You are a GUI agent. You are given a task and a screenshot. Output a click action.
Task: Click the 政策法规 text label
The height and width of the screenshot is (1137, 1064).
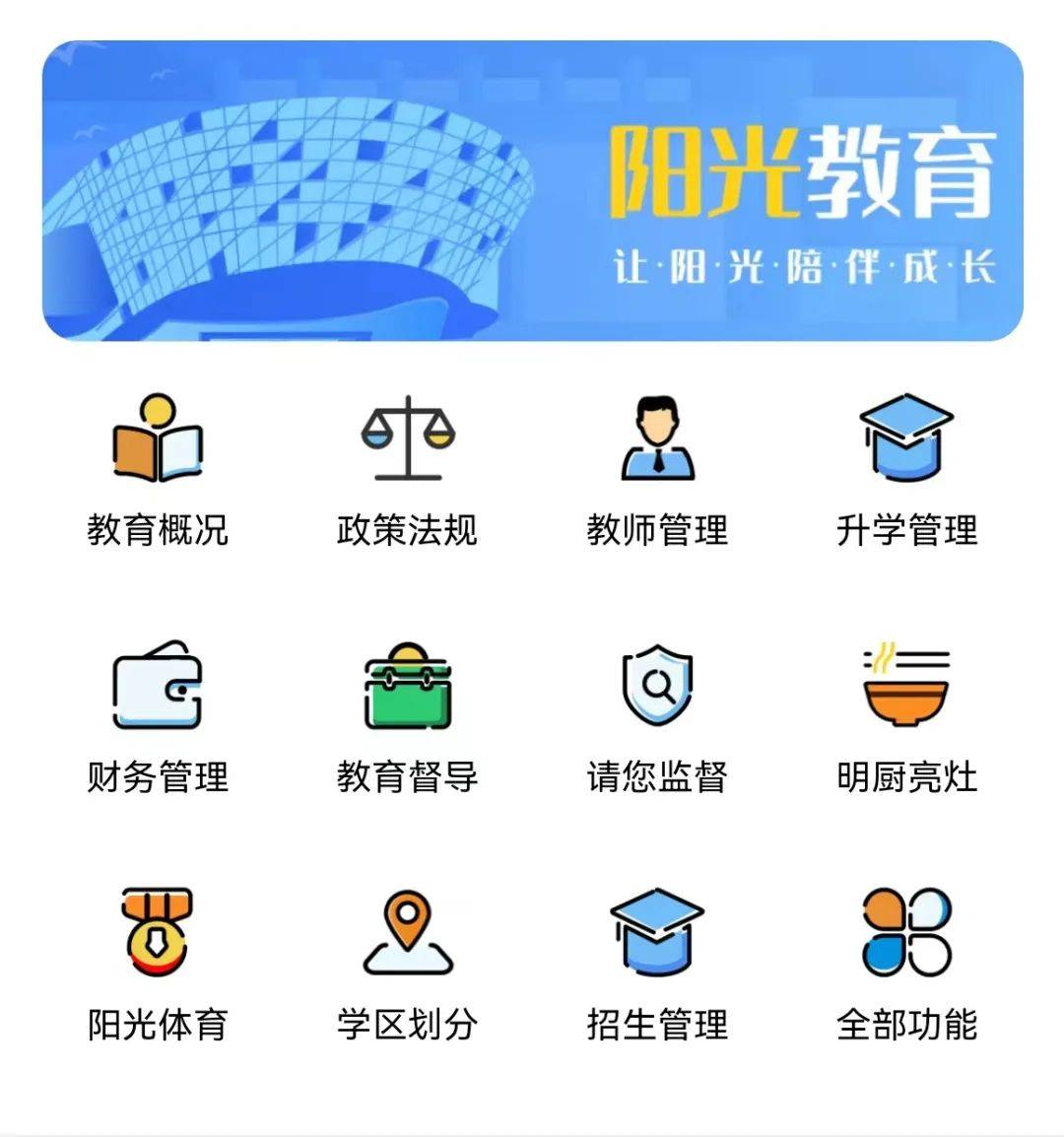pos(408,529)
